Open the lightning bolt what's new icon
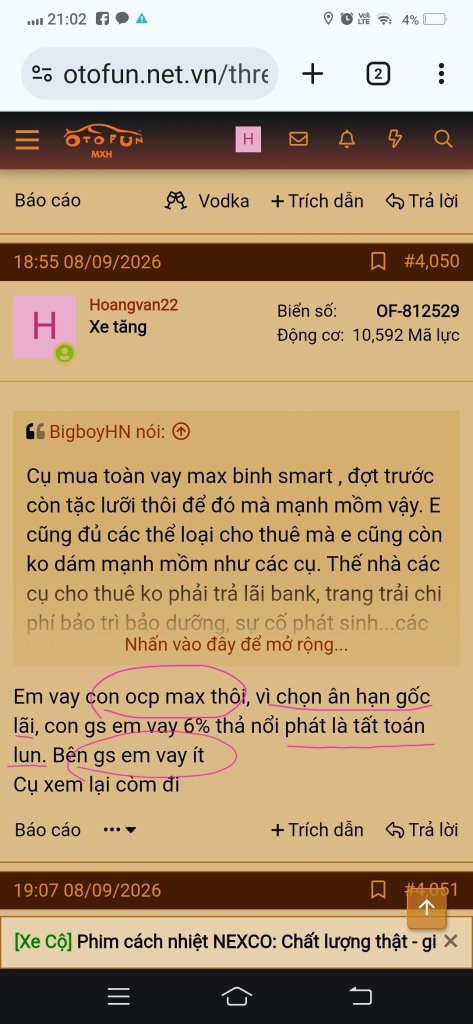The height and width of the screenshot is (1024, 473). click(x=395, y=139)
